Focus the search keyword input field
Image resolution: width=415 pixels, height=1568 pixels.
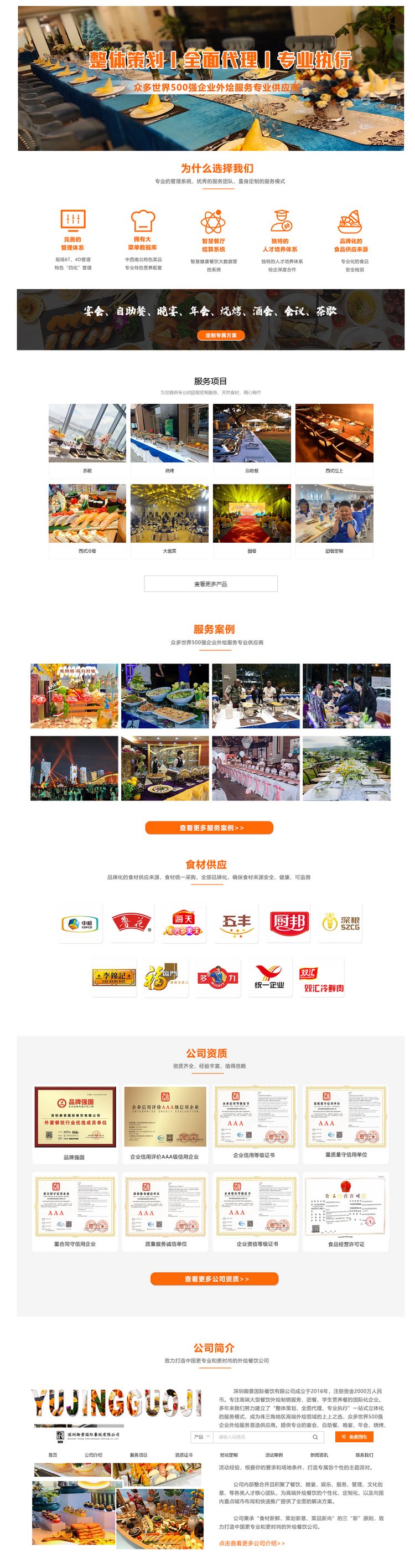(x=262, y=1437)
